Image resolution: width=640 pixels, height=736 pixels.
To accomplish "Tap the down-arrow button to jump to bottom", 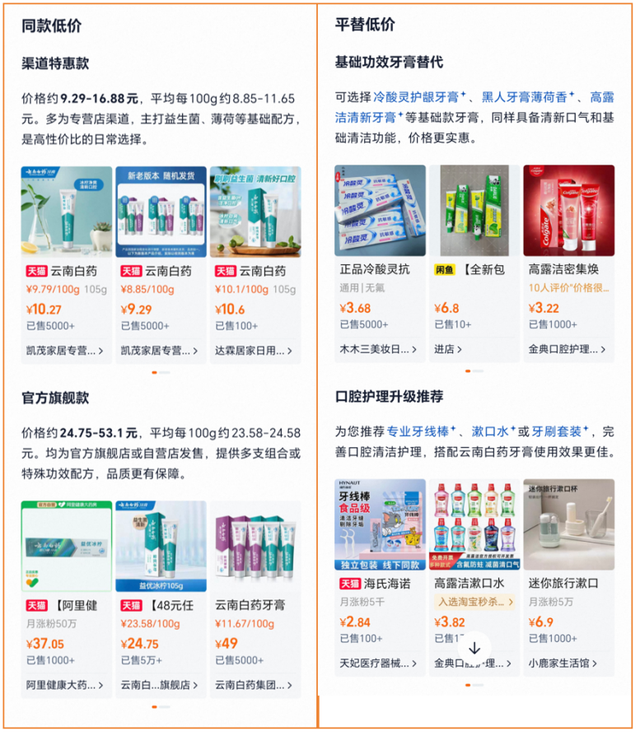I will click(475, 648).
